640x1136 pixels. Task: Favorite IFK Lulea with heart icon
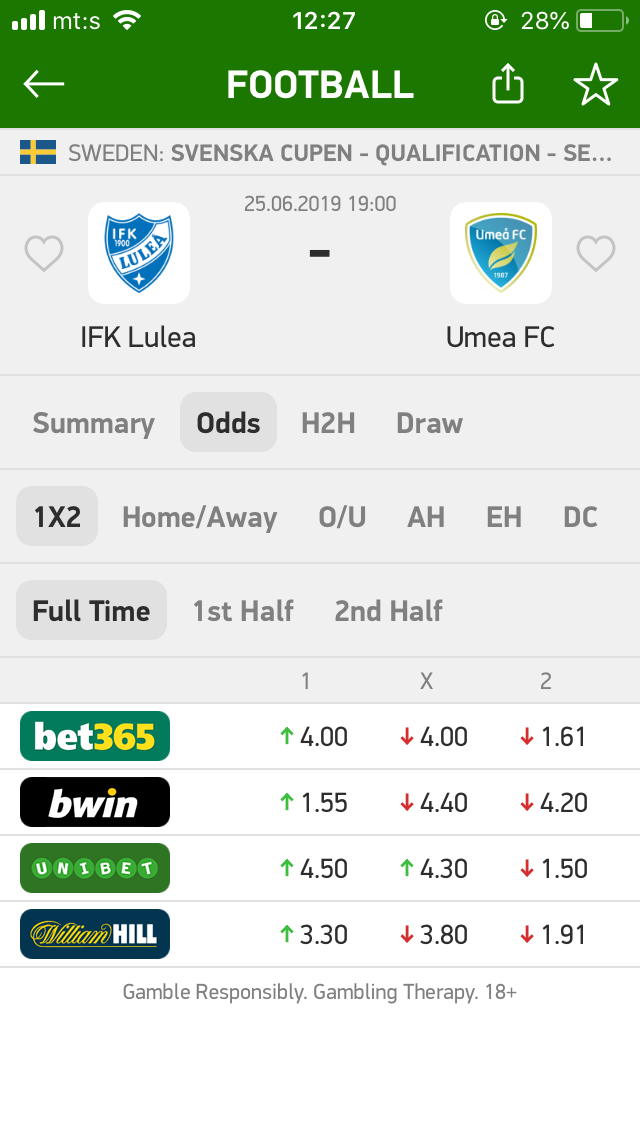coord(44,253)
